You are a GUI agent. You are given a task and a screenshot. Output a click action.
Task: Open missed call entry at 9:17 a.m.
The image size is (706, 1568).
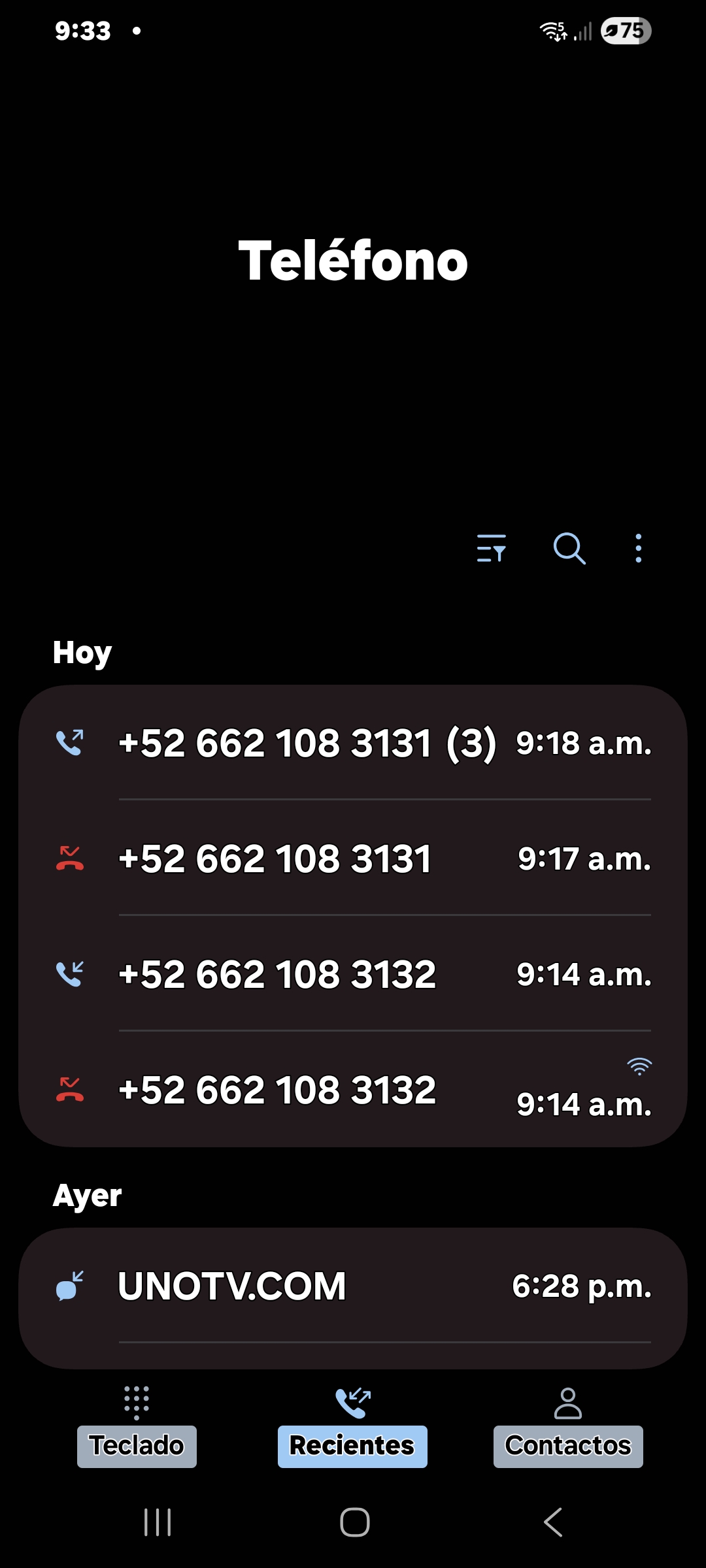pos(353,858)
